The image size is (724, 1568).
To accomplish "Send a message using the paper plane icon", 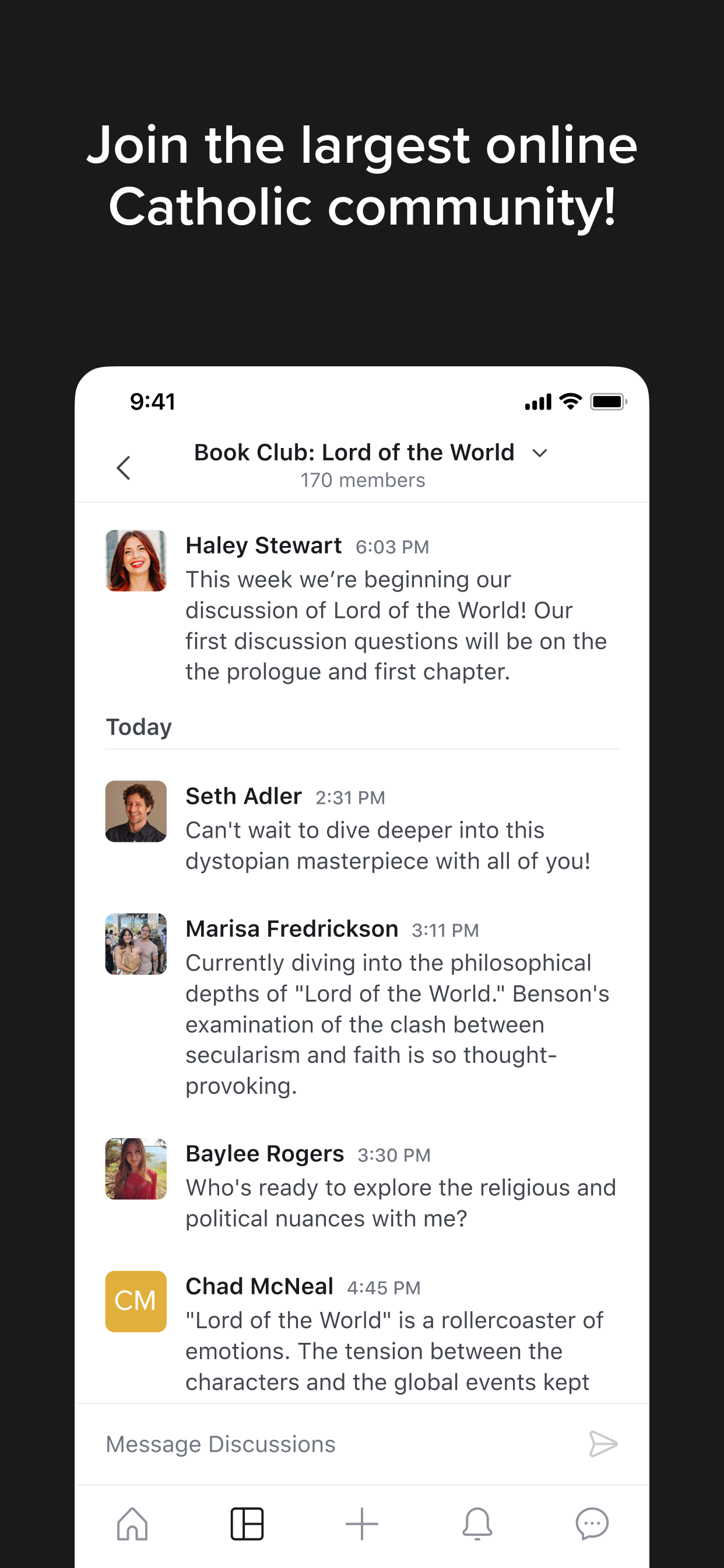I will 603,1444.
